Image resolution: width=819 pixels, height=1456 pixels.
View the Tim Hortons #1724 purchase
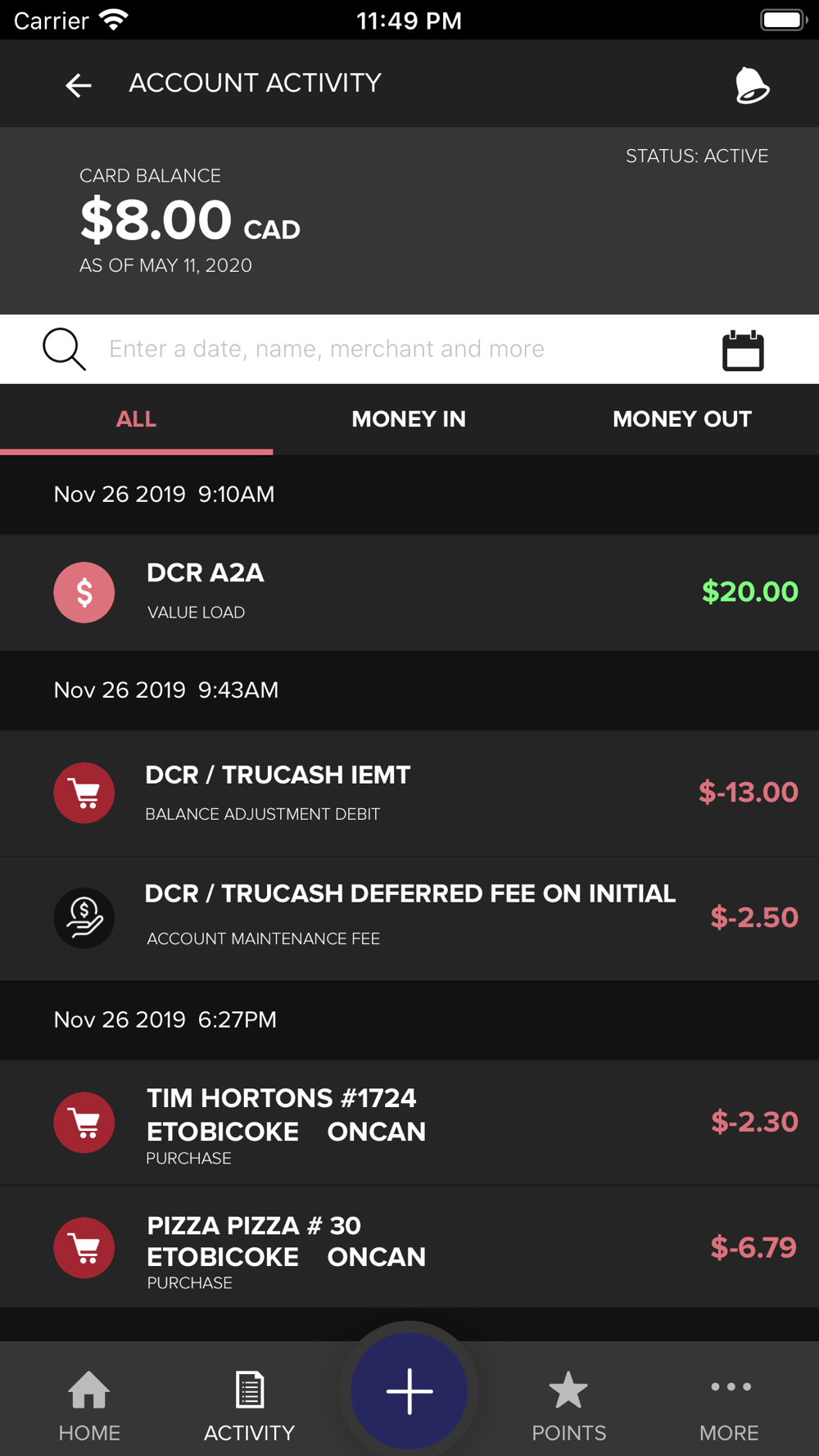[409, 1122]
